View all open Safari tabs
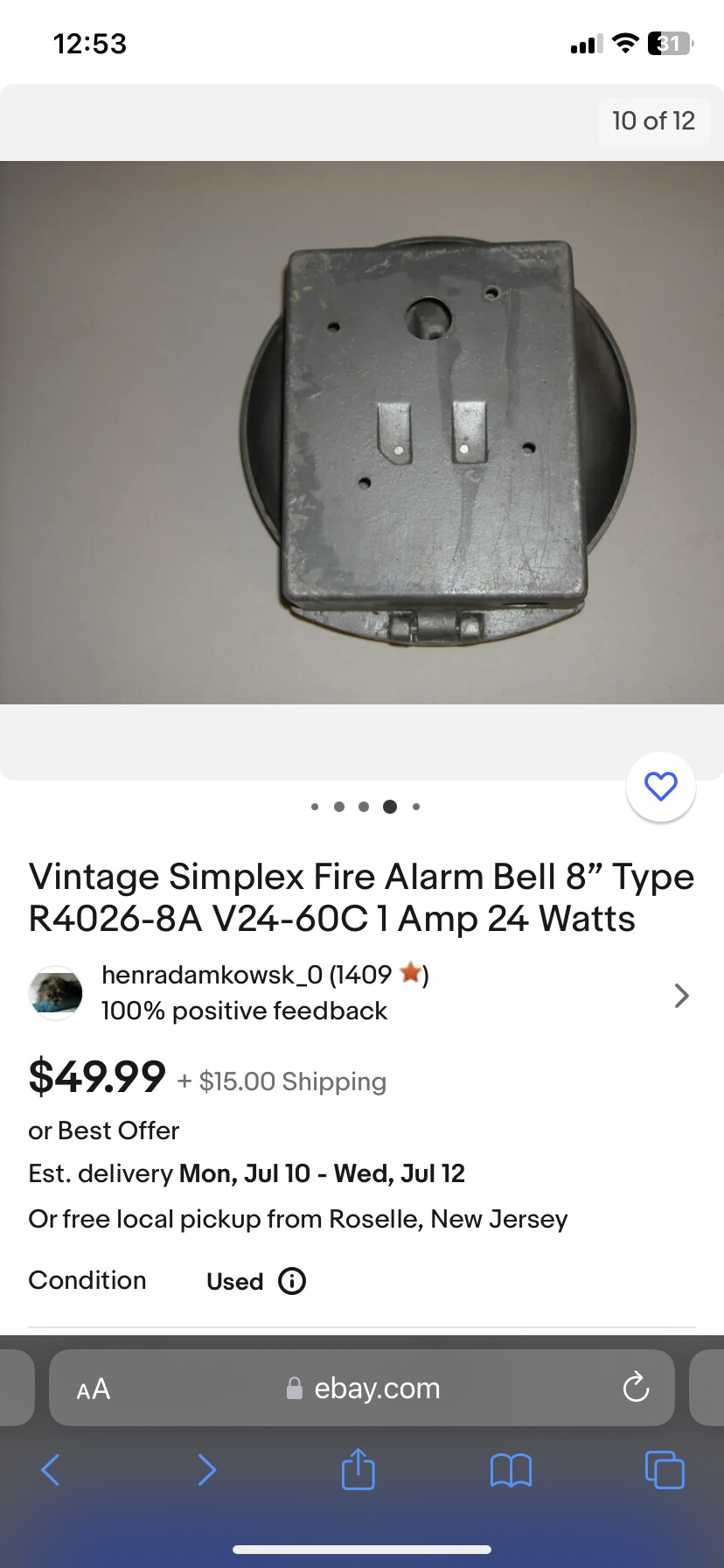 (665, 1470)
